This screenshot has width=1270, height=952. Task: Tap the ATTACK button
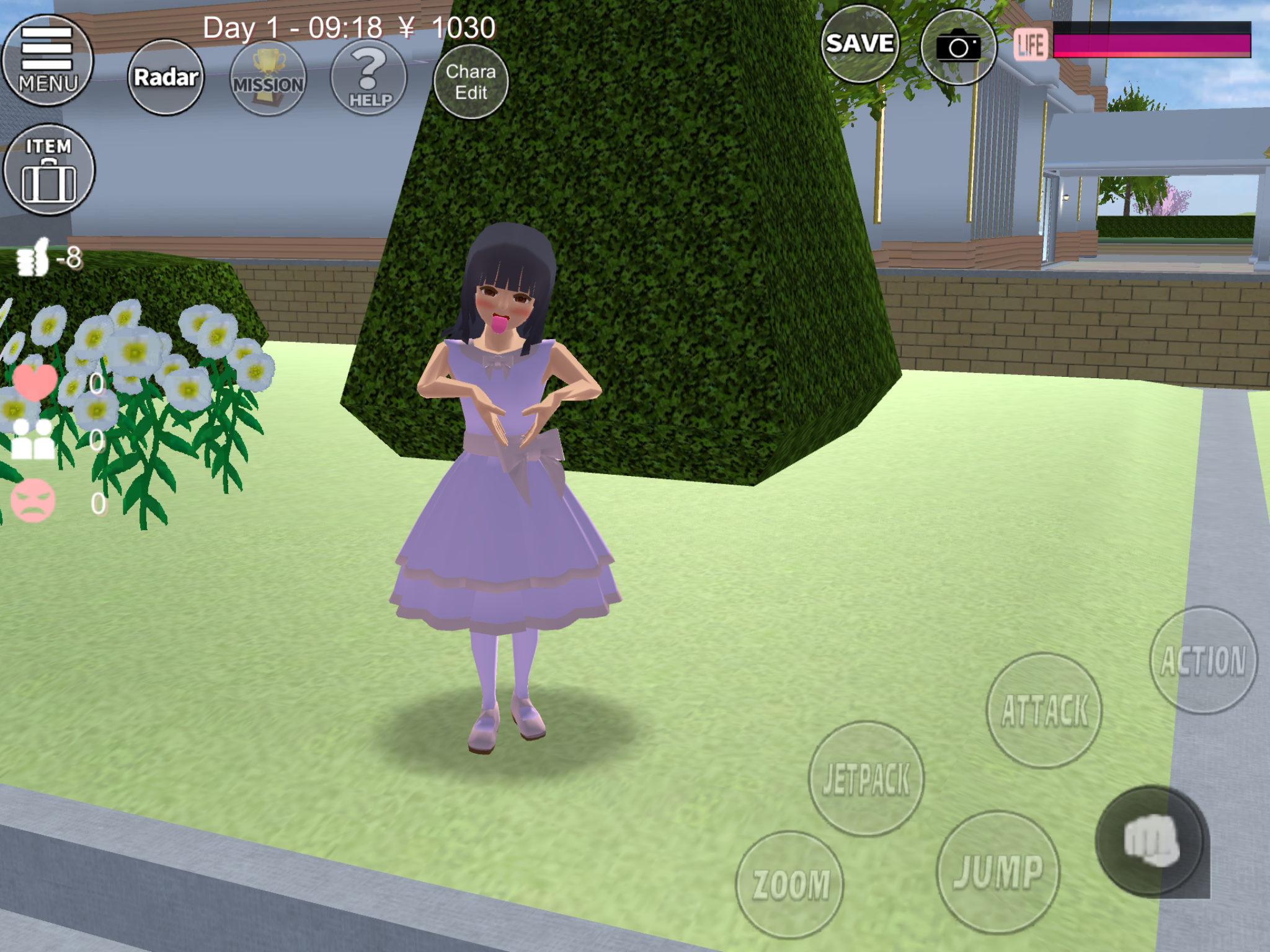(1044, 710)
